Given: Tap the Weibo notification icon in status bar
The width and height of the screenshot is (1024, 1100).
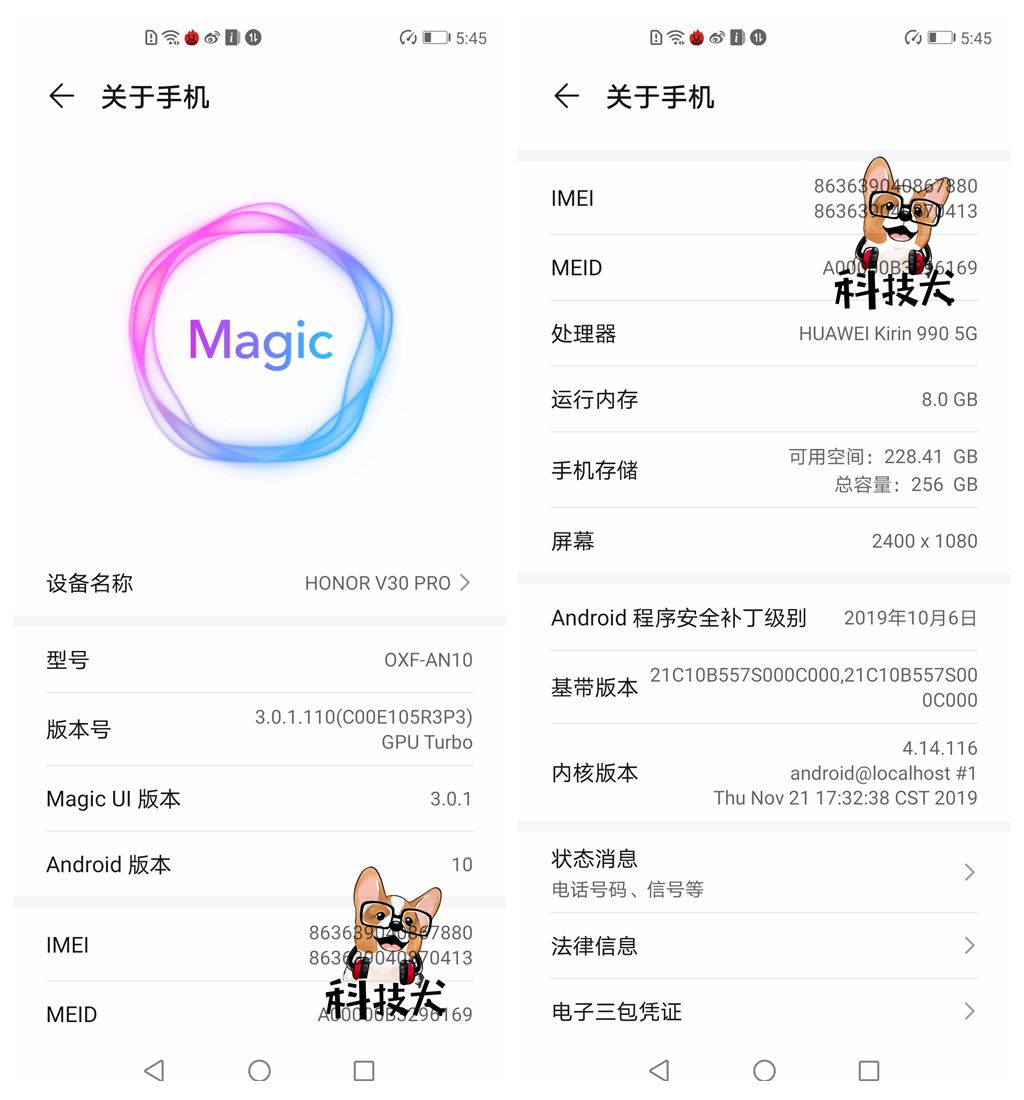Looking at the screenshot, I should tap(211, 37).
